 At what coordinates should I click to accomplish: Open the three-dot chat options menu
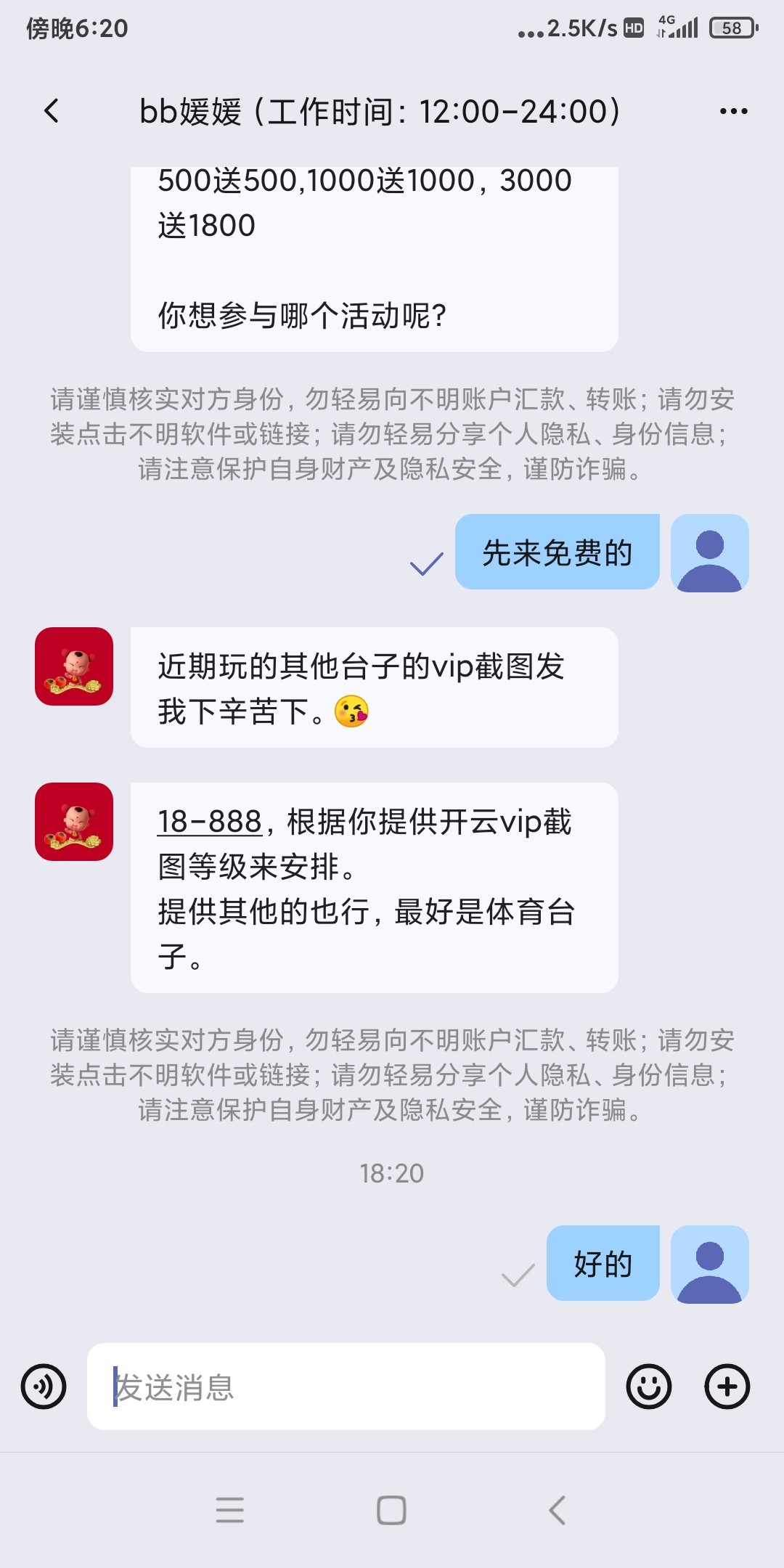pos(733,111)
